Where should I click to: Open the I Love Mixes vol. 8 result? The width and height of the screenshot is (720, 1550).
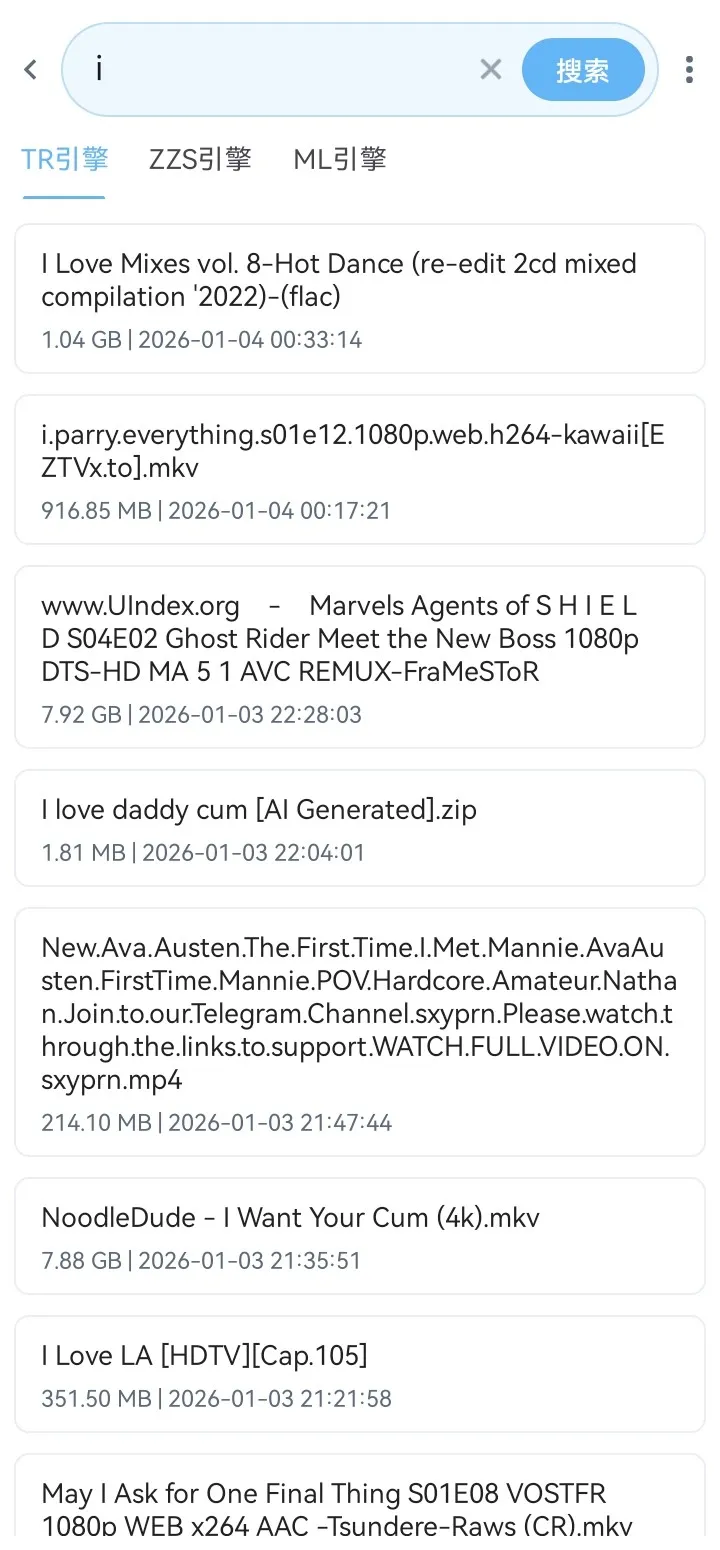(359, 298)
